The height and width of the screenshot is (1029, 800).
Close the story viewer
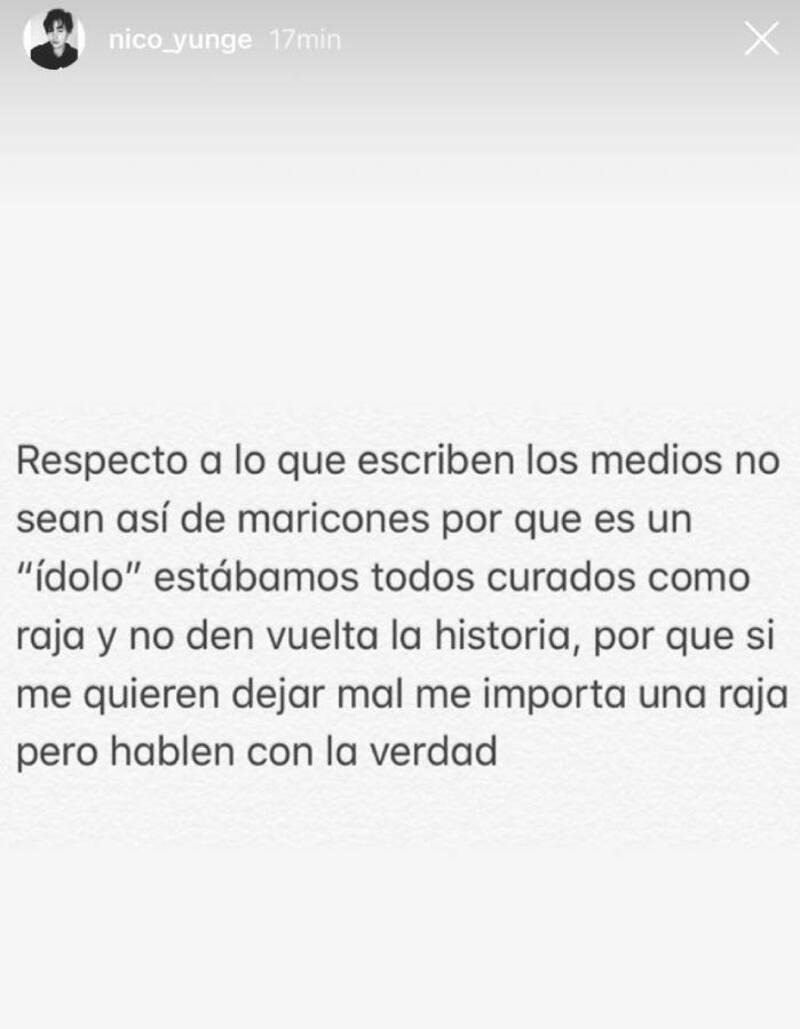(x=761, y=39)
